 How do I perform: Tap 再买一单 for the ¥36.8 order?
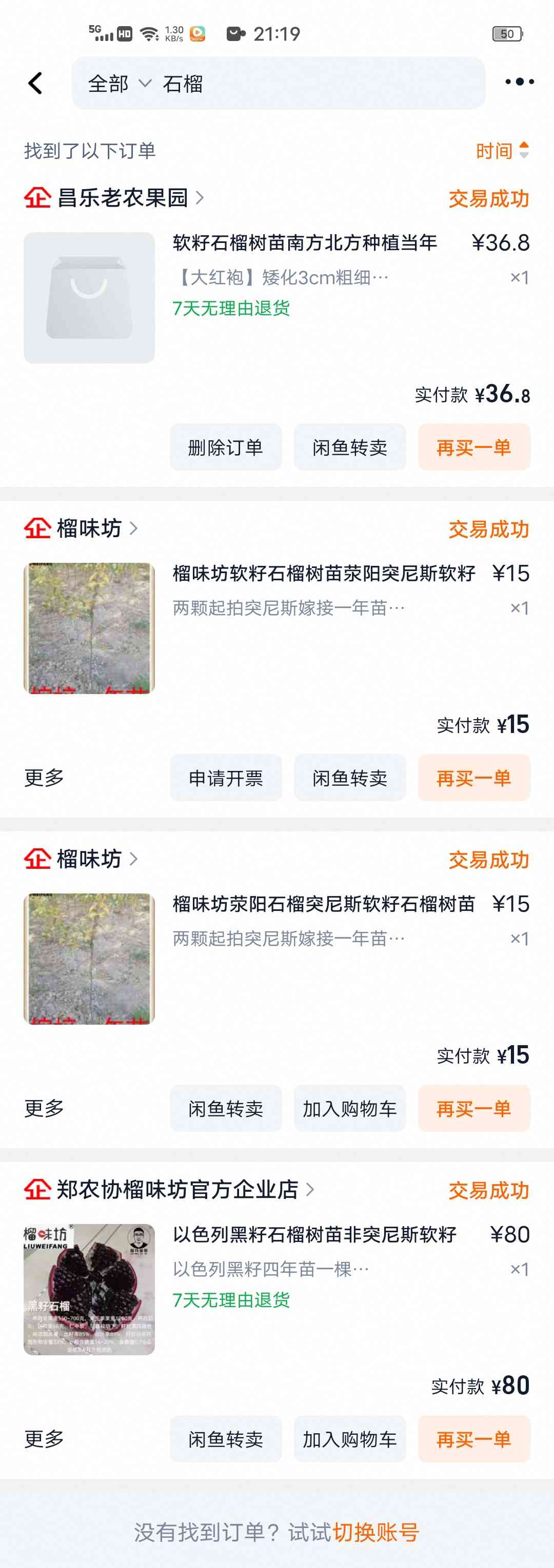point(473,447)
